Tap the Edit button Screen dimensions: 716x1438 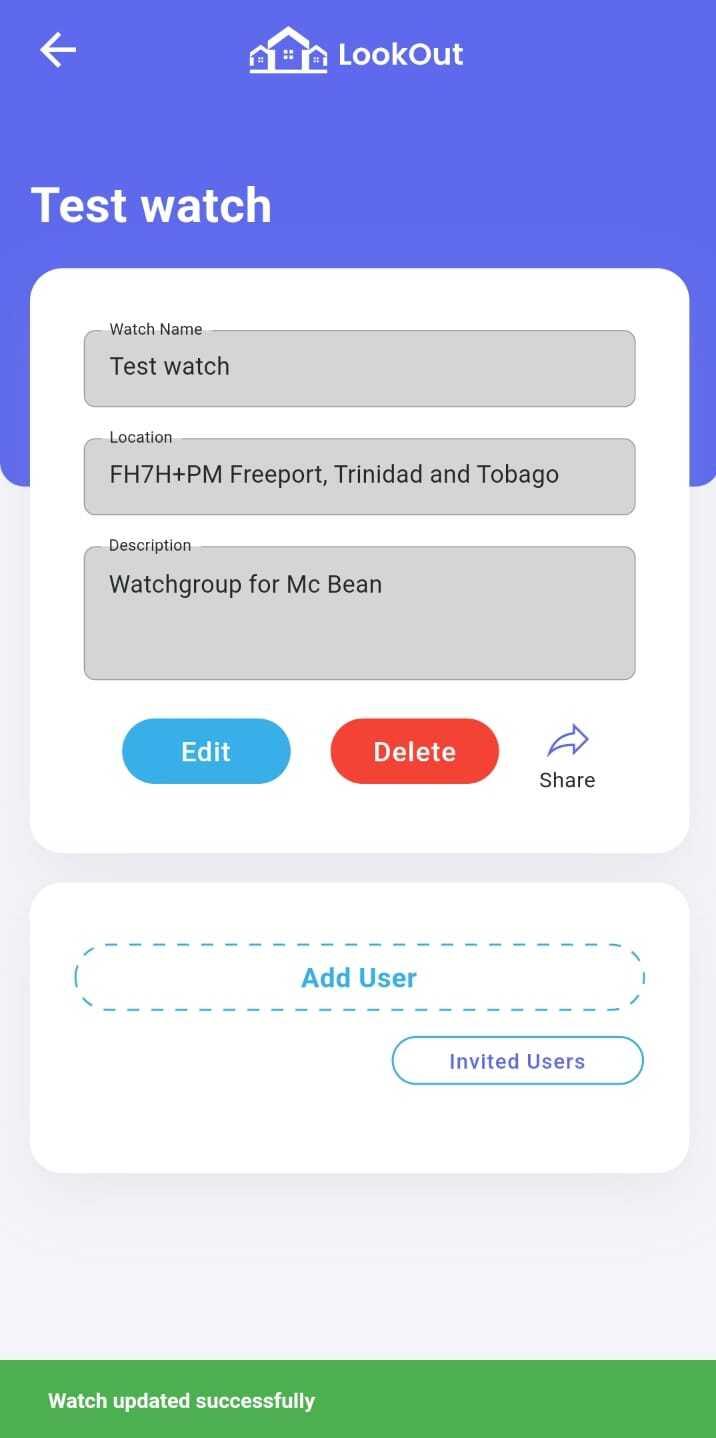point(206,751)
